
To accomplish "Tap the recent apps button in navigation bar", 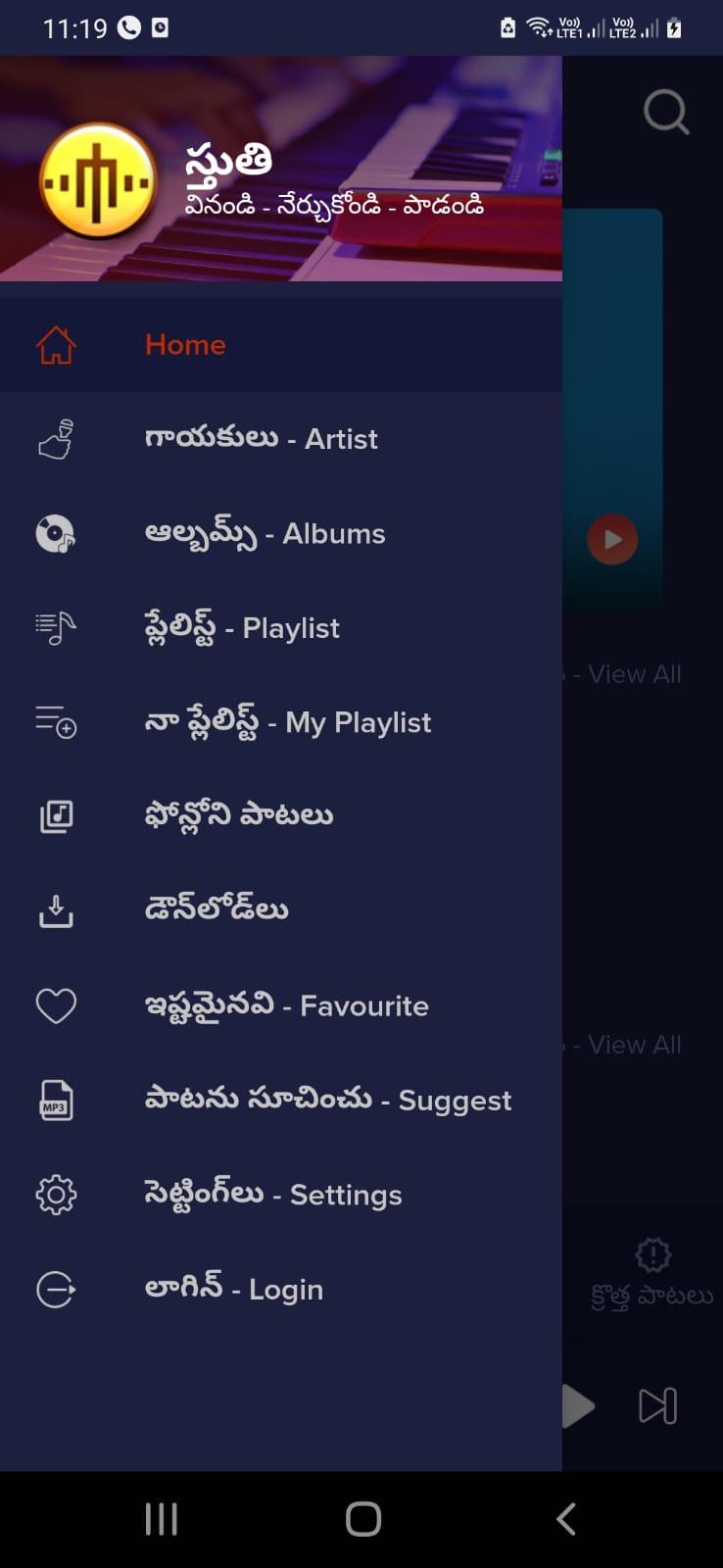I will [160, 1517].
